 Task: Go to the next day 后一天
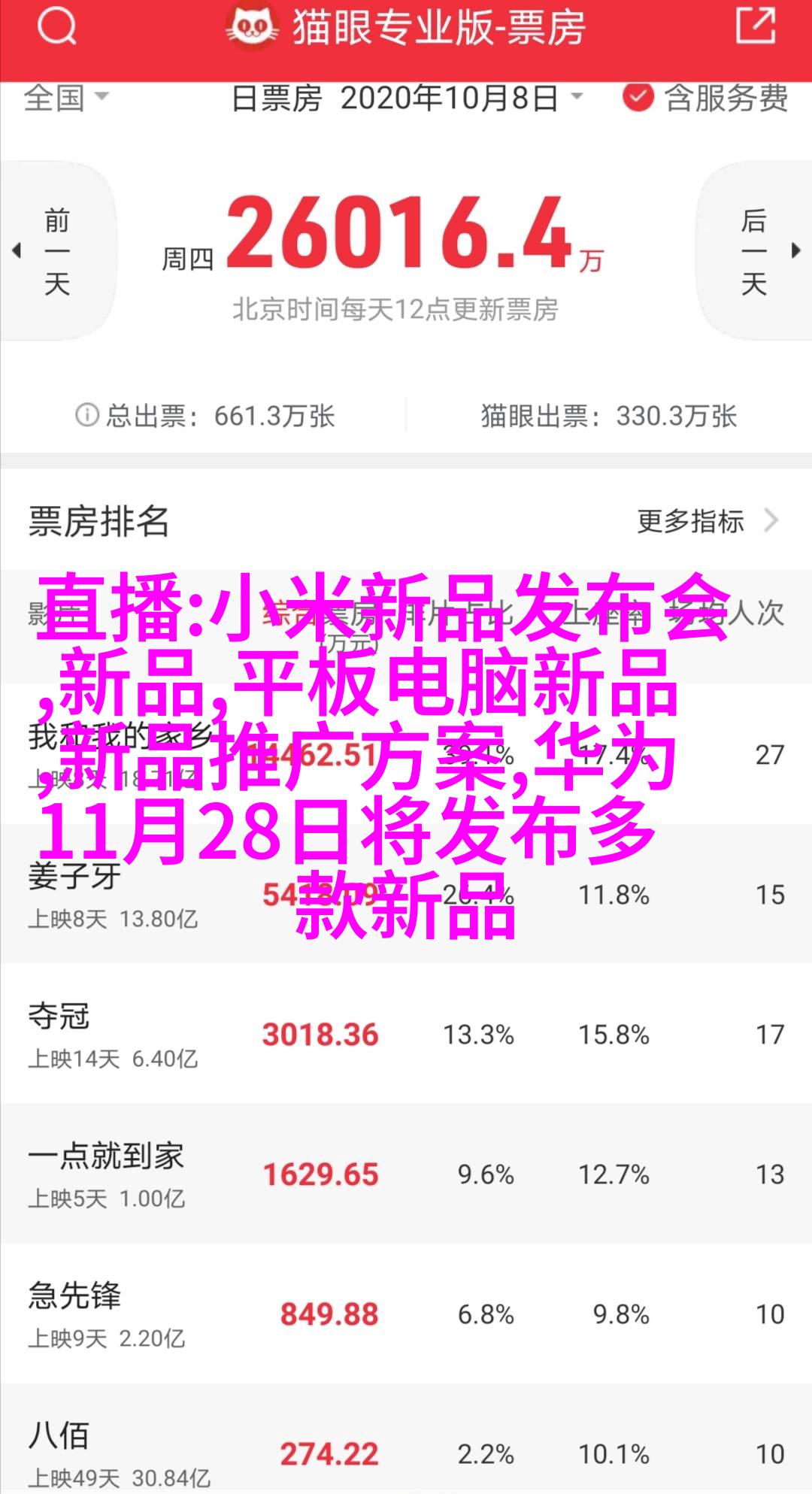coord(755,252)
